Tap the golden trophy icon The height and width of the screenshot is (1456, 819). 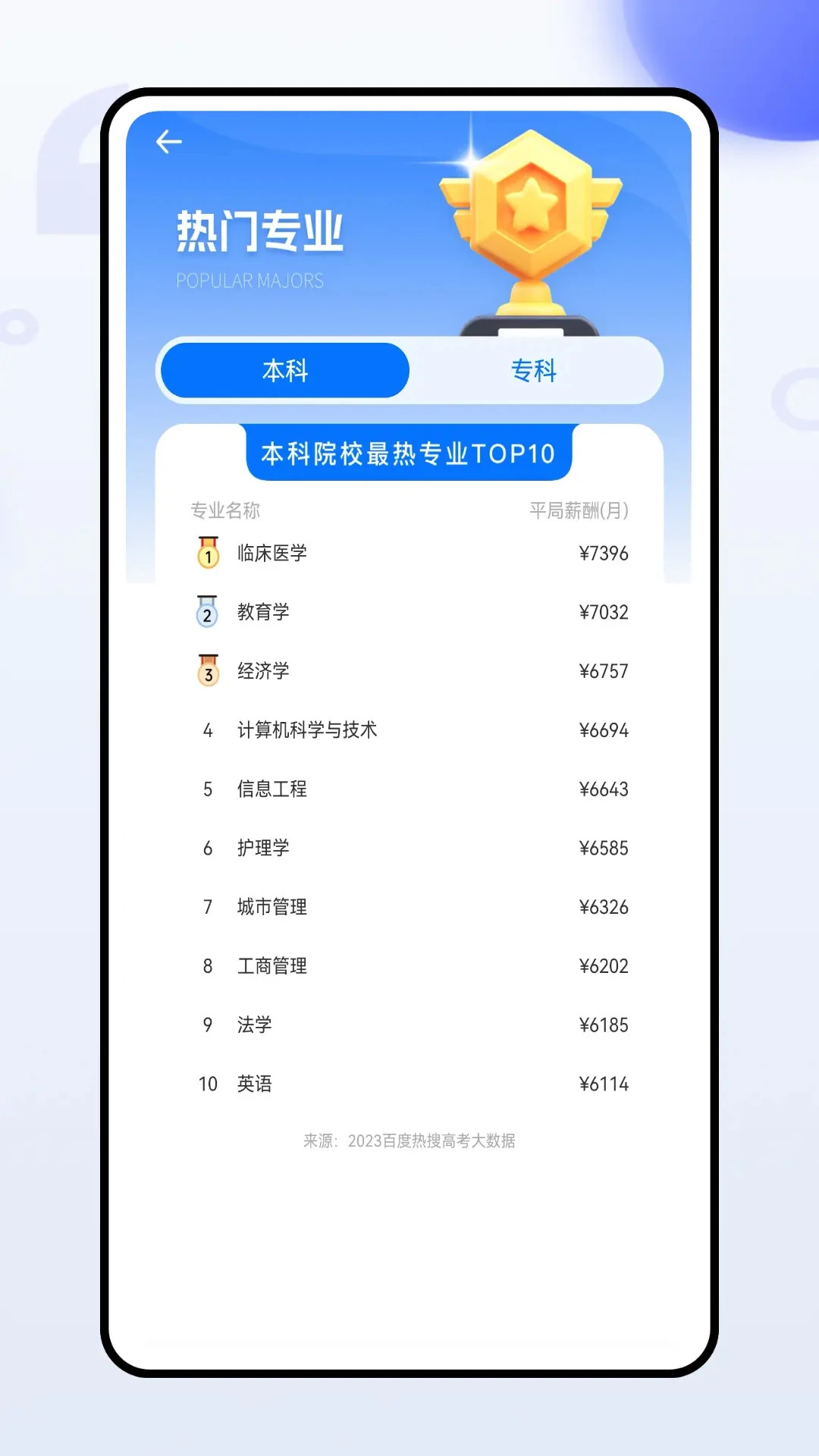point(531,220)
